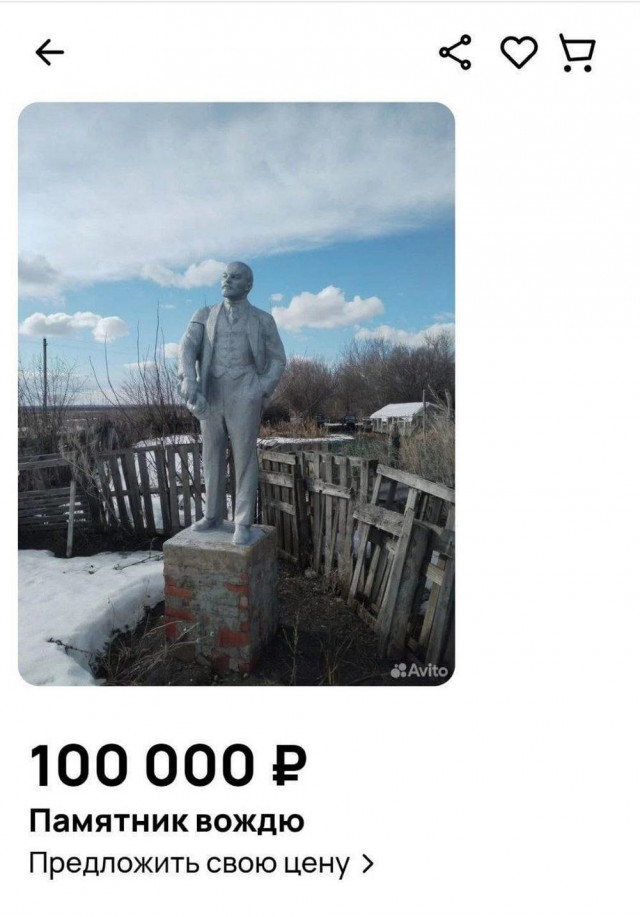Open the shopping cart
Viewport: 640px width, 917px height.
577,52
